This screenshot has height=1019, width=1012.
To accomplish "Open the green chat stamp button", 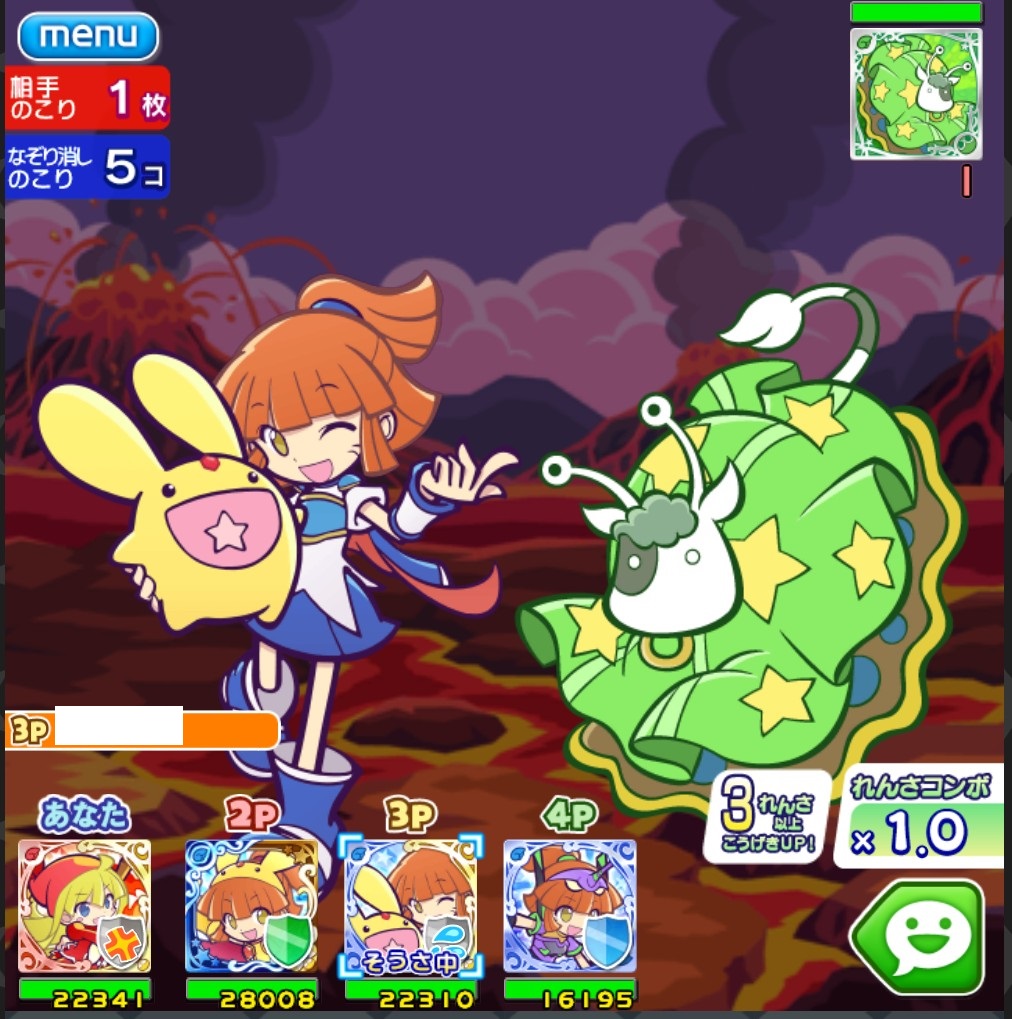I will 918,937.
